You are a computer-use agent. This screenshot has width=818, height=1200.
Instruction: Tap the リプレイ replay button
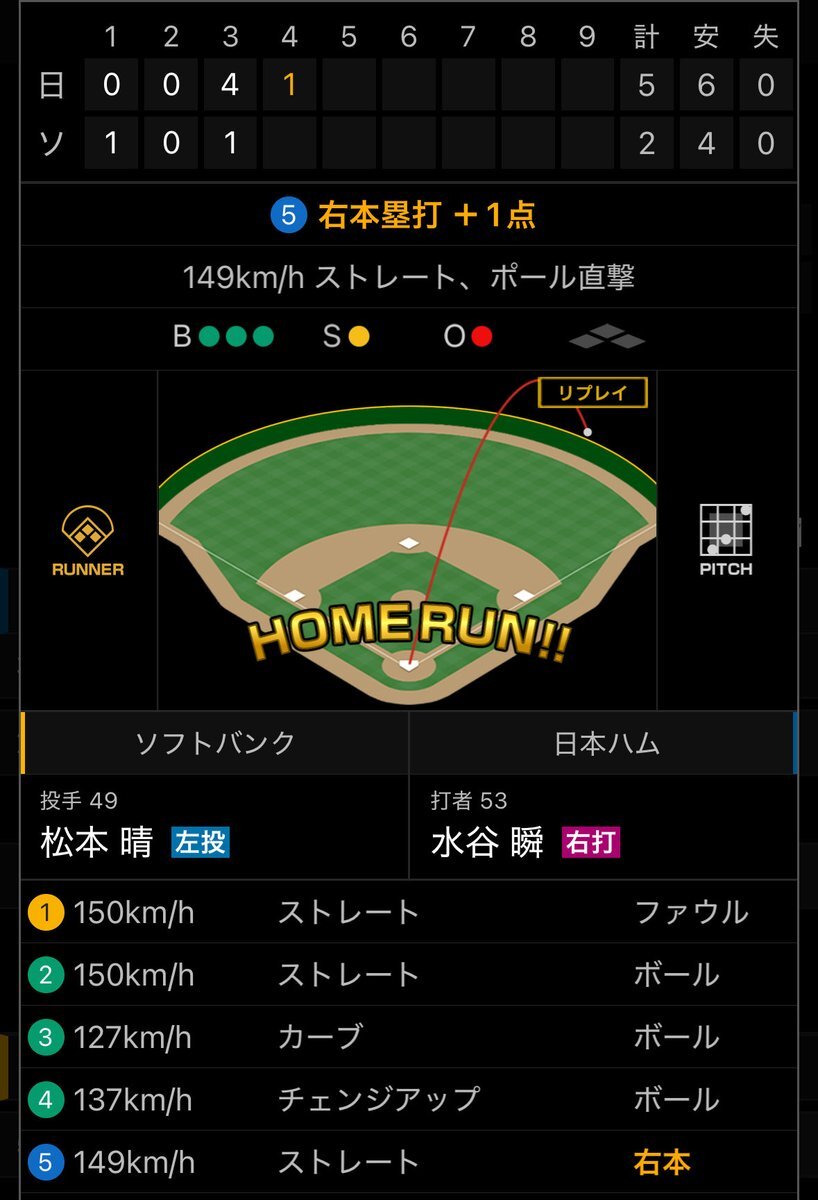(593, 393)
